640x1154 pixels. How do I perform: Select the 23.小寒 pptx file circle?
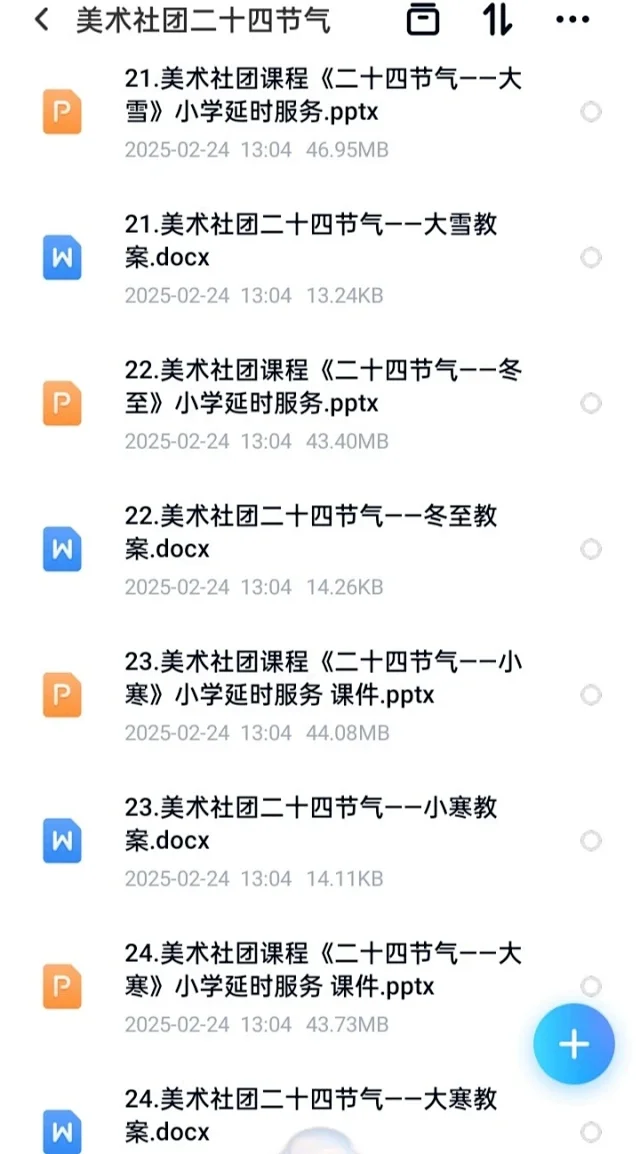pos(591,695)
